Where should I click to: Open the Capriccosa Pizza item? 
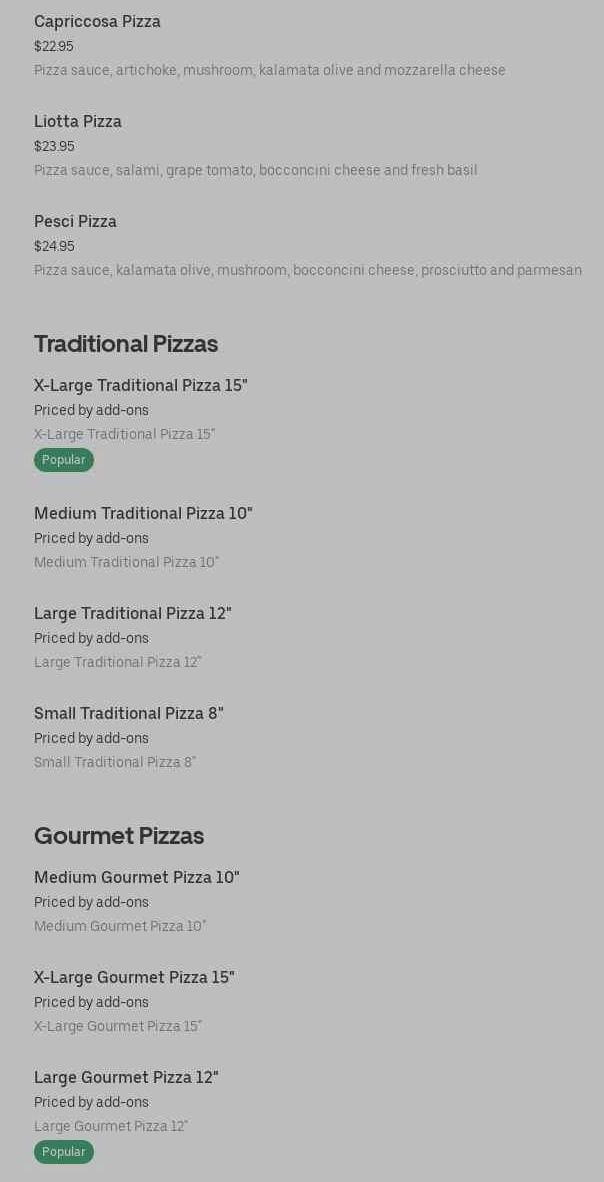[x=97, y=22]
